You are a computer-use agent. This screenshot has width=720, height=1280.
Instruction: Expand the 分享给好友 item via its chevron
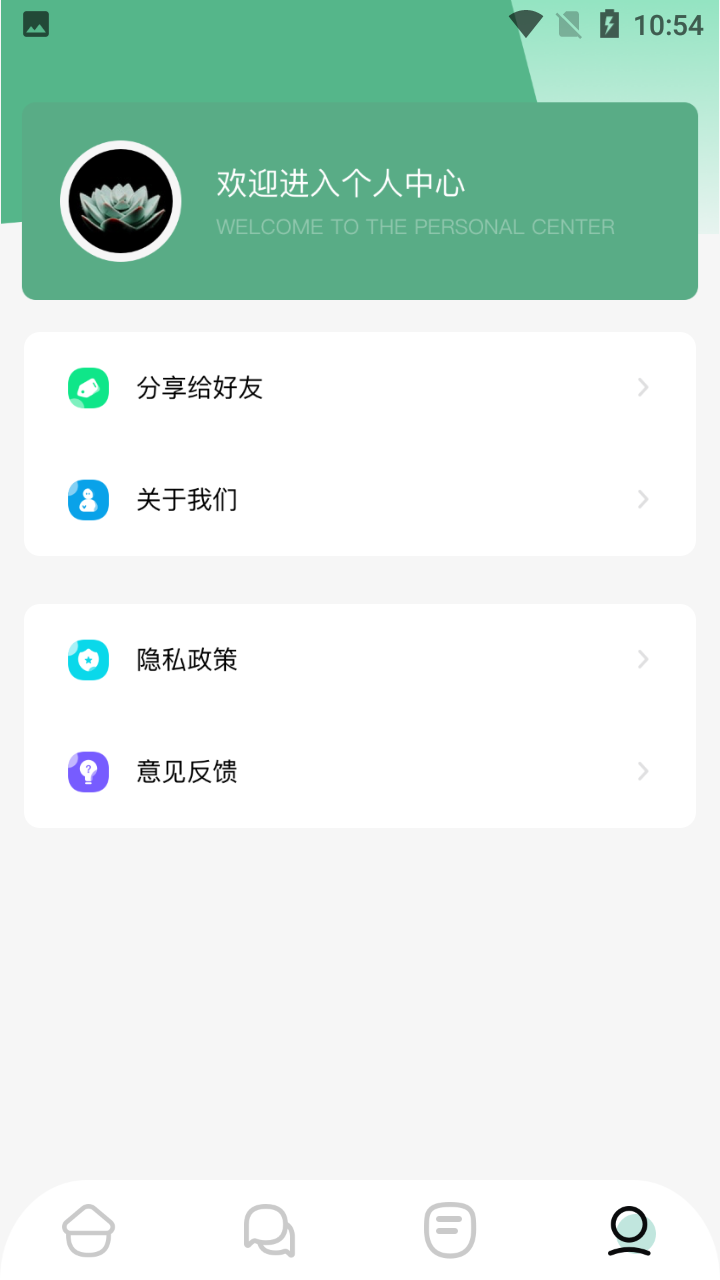coord(642,387)
